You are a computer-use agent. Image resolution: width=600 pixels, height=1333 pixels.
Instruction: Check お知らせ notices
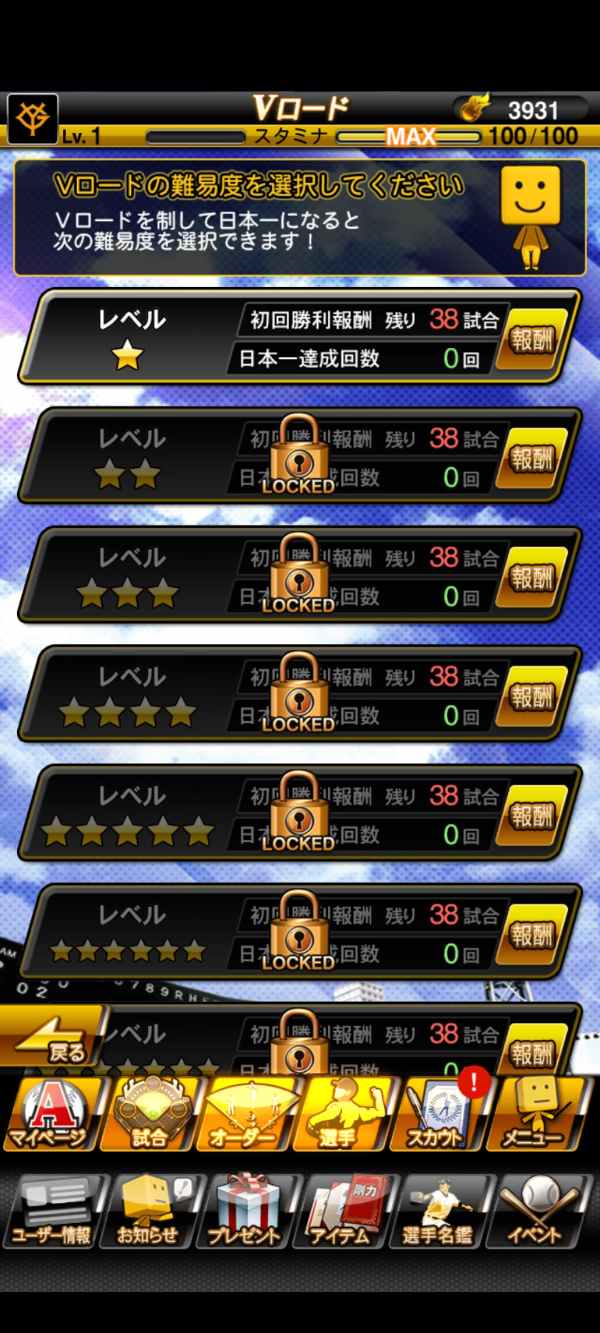pos(148,1210)
